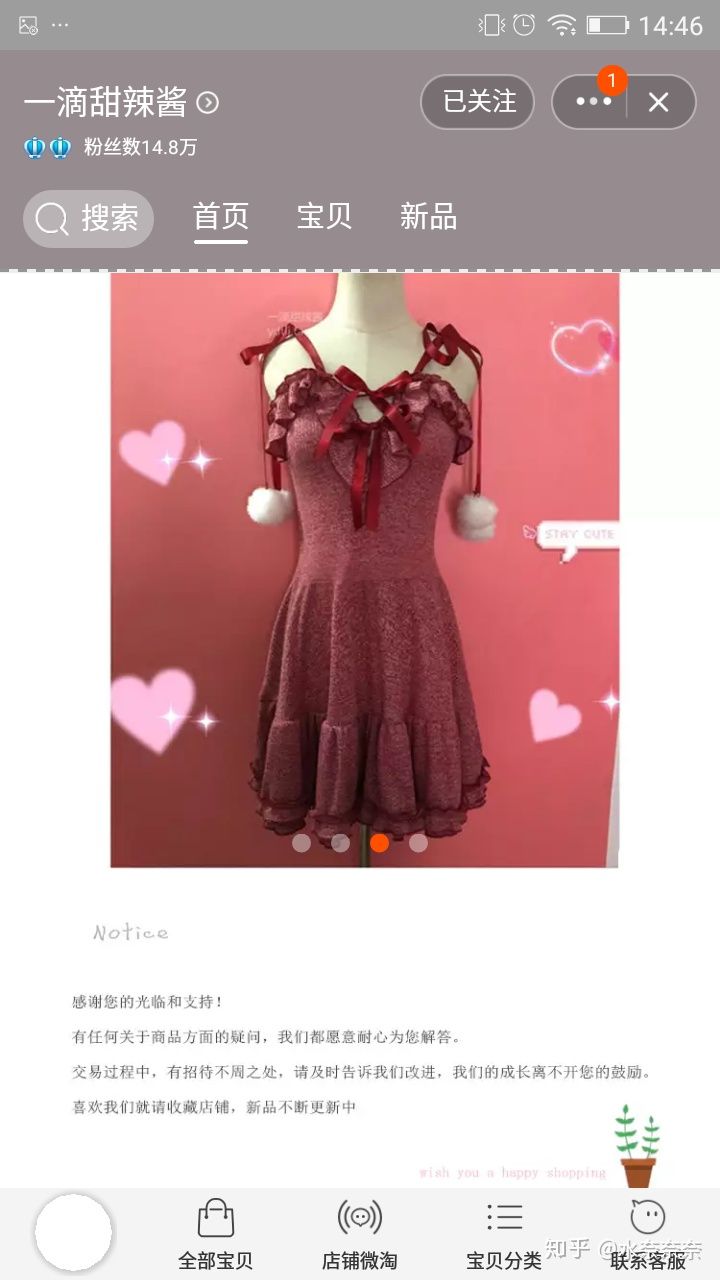Open 全部宝贝 all items
The width and height of the screenshot is (720, 1280).
215,1234
